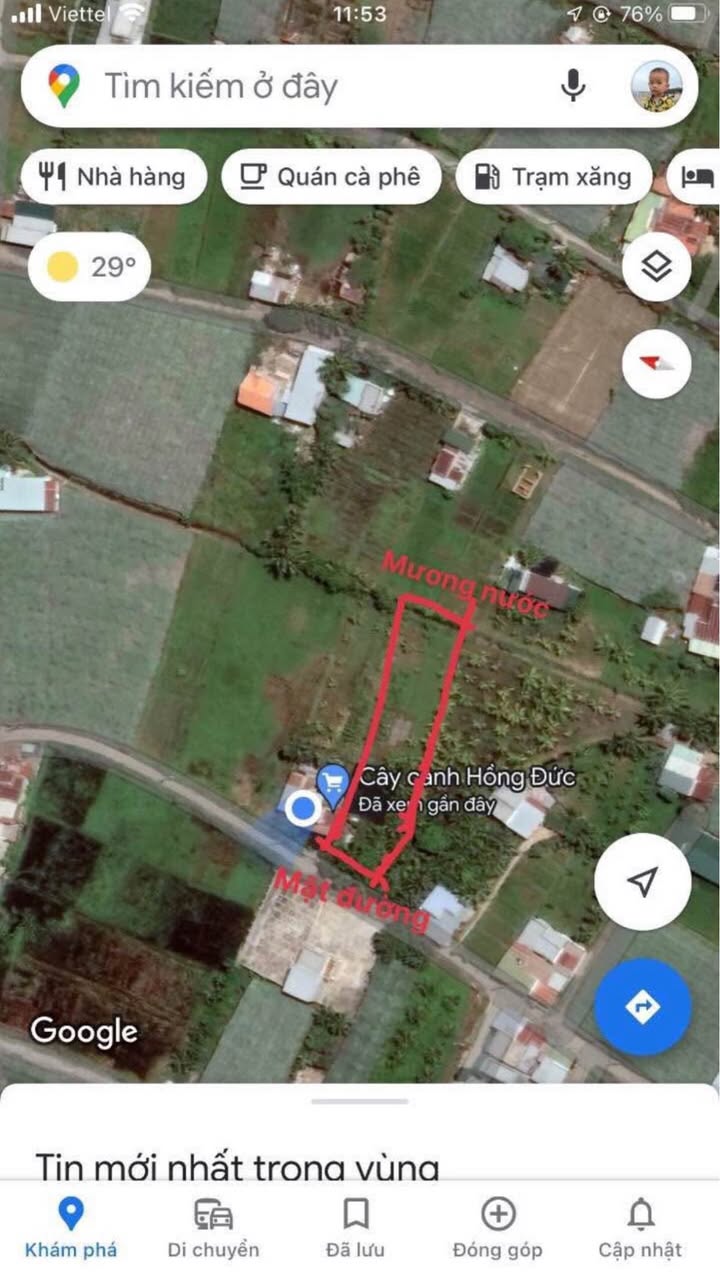Tap the compass to reset north

coord(656,363)
